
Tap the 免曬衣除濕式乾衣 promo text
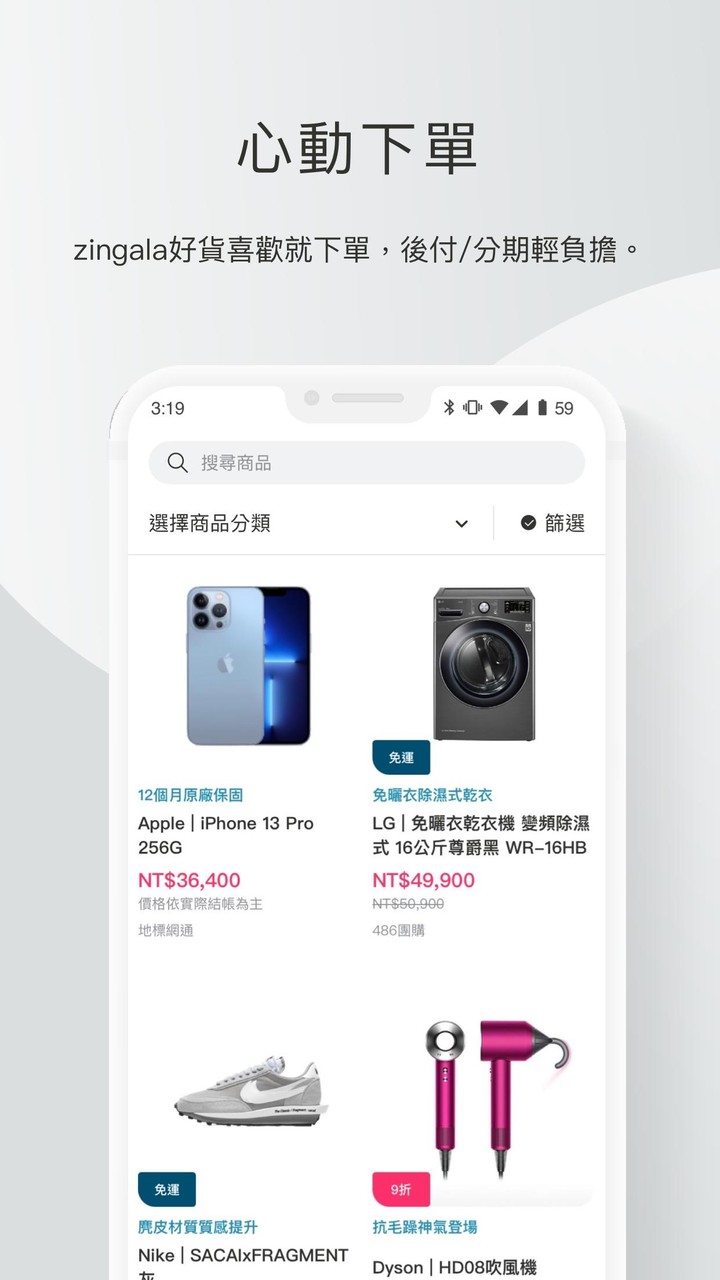pyautogui.click(x=435, y=793)
